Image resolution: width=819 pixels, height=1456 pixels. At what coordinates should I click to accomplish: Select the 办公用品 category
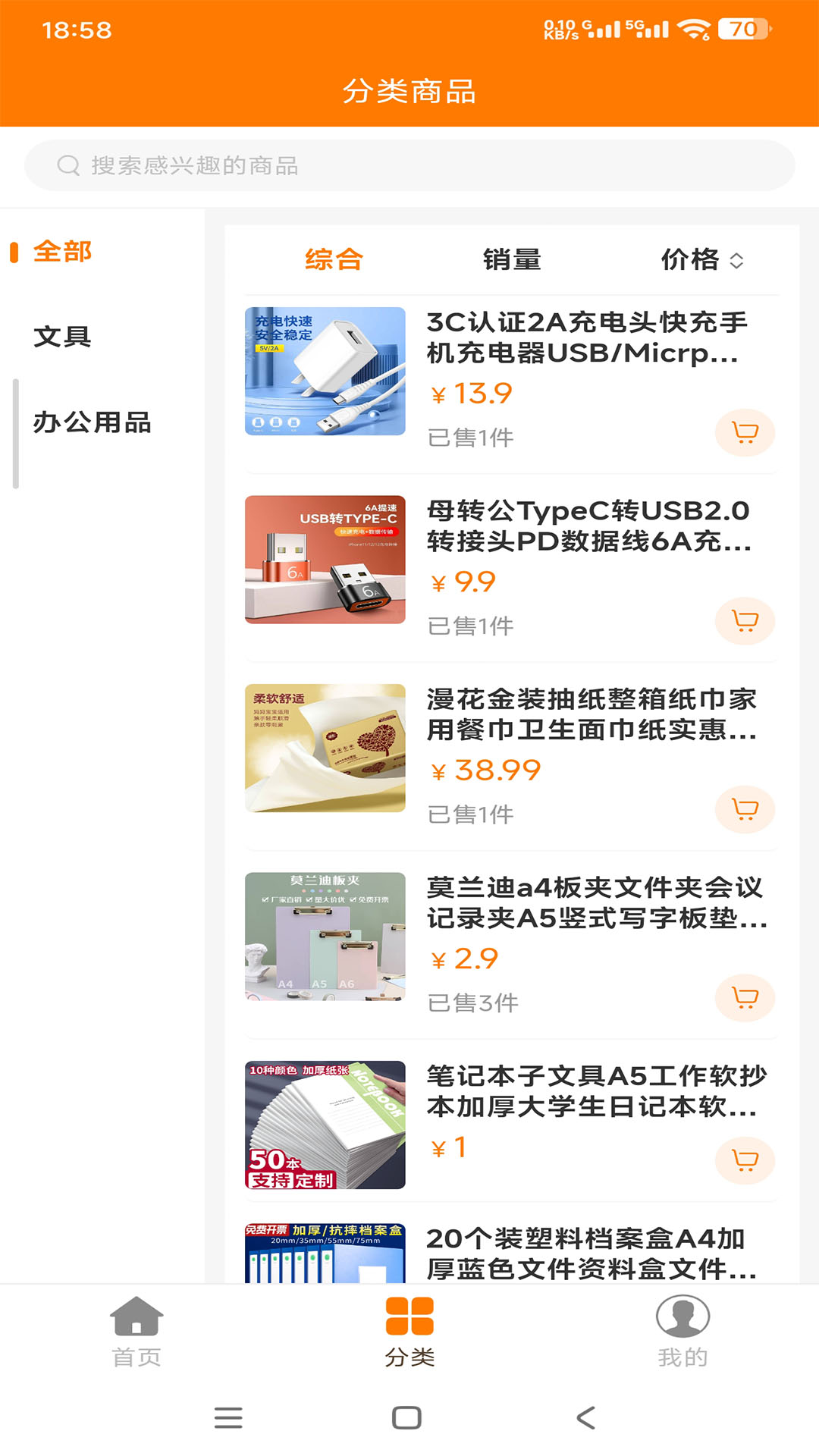[94, 423]
